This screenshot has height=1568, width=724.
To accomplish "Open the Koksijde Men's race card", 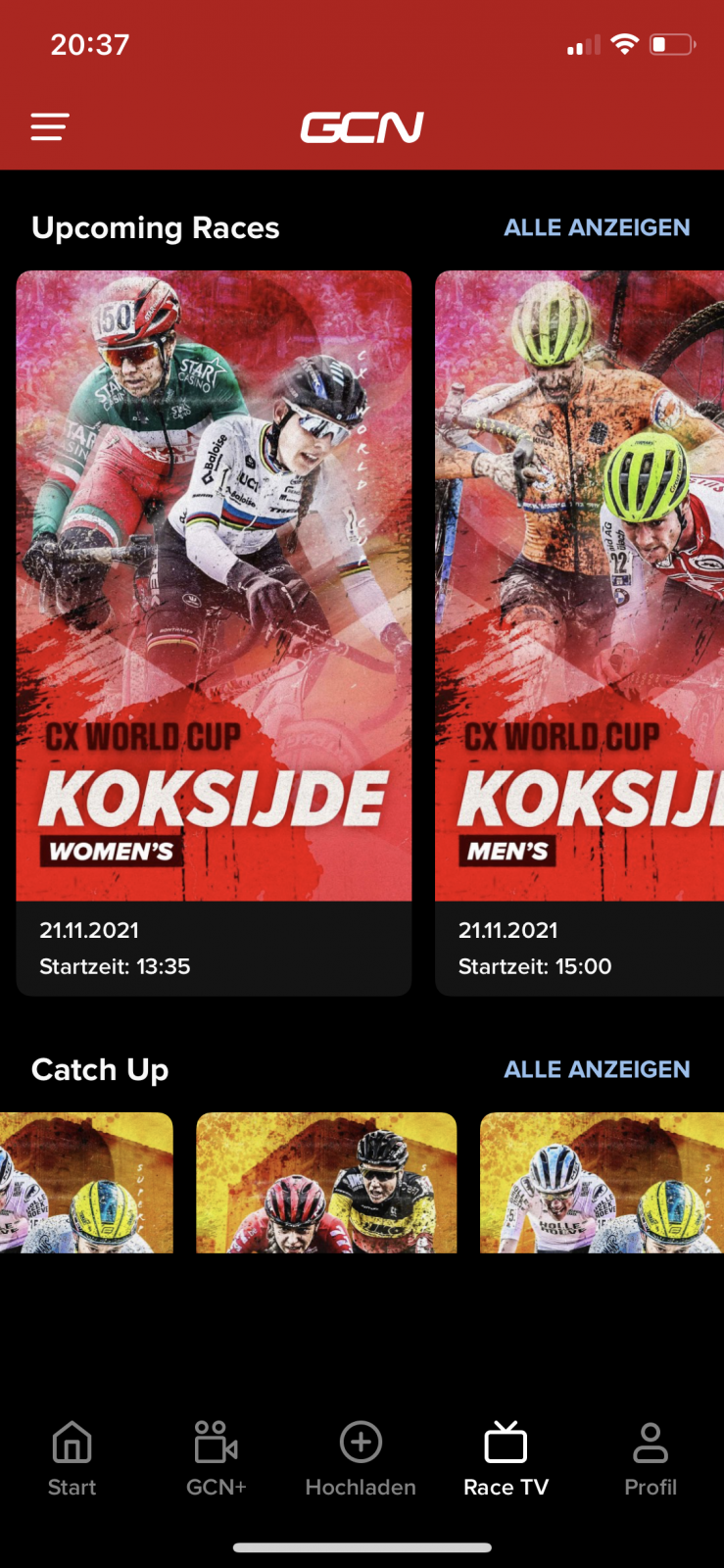I will [579, 633].
